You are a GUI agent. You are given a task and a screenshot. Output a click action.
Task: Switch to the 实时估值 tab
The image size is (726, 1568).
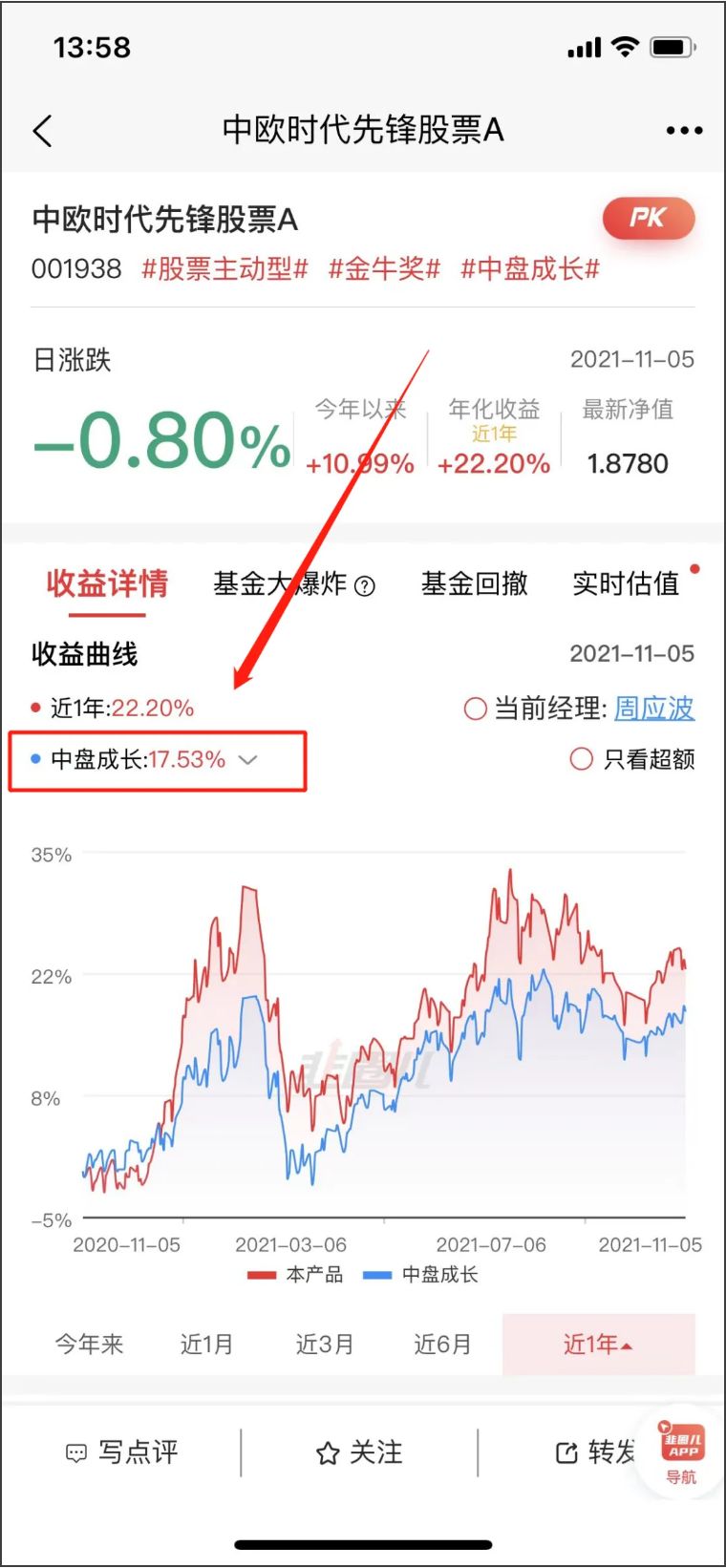click(x=626, y=583)
